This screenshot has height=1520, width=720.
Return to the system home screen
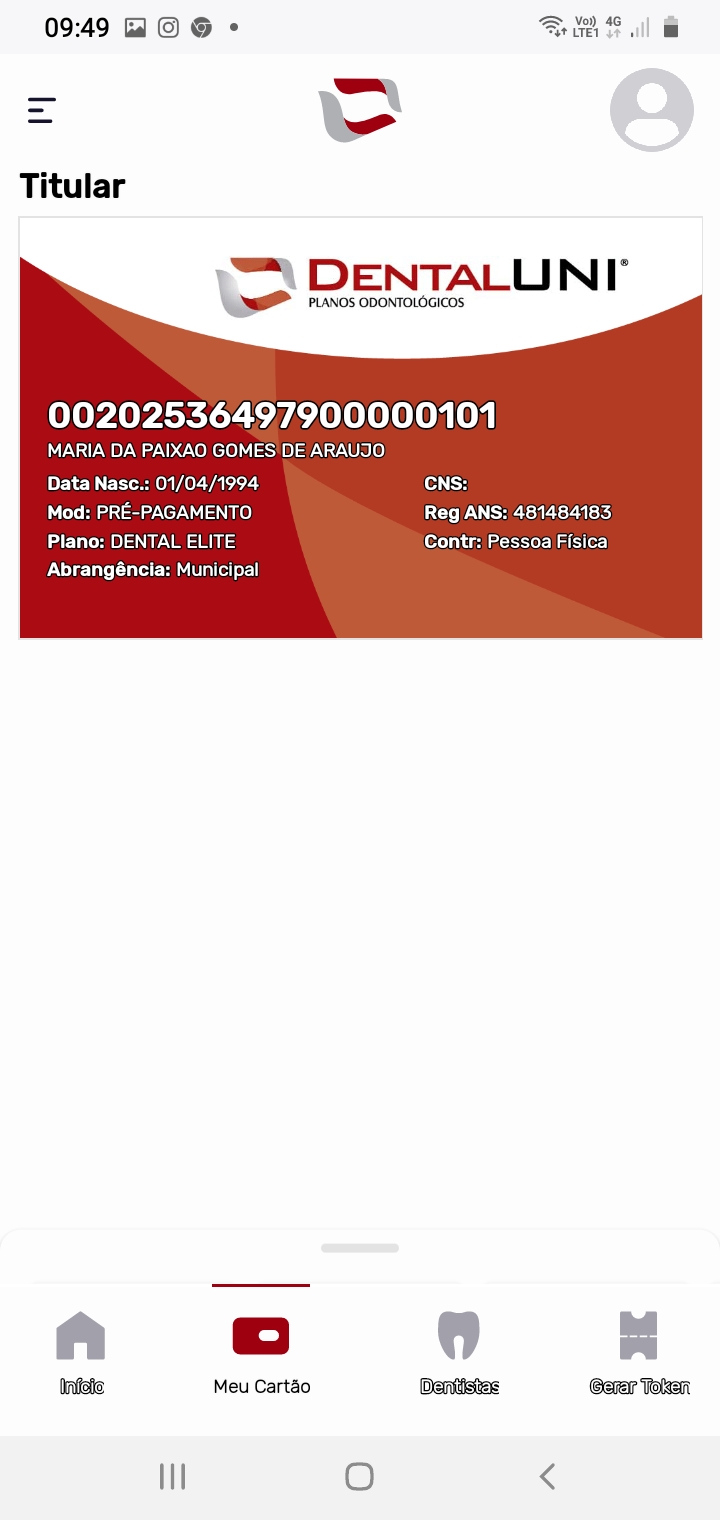(x=359, y=1476)
